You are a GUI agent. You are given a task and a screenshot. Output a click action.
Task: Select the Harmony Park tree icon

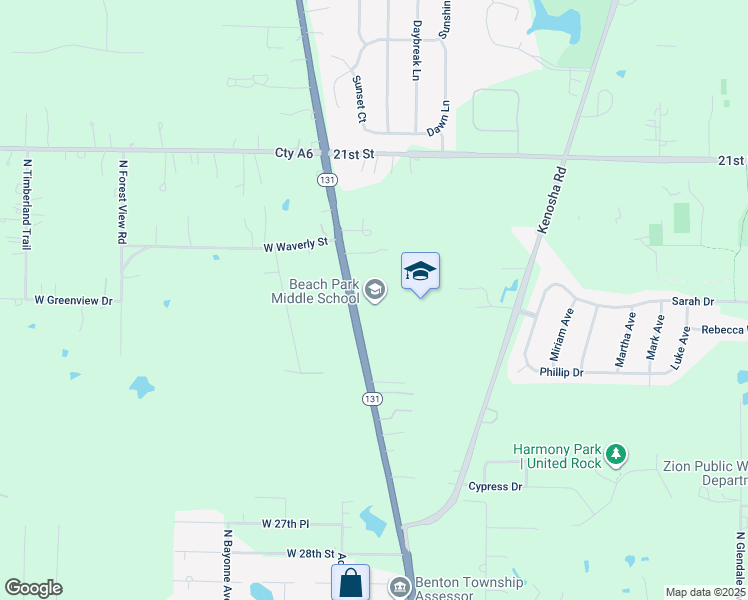coord(617,456)
